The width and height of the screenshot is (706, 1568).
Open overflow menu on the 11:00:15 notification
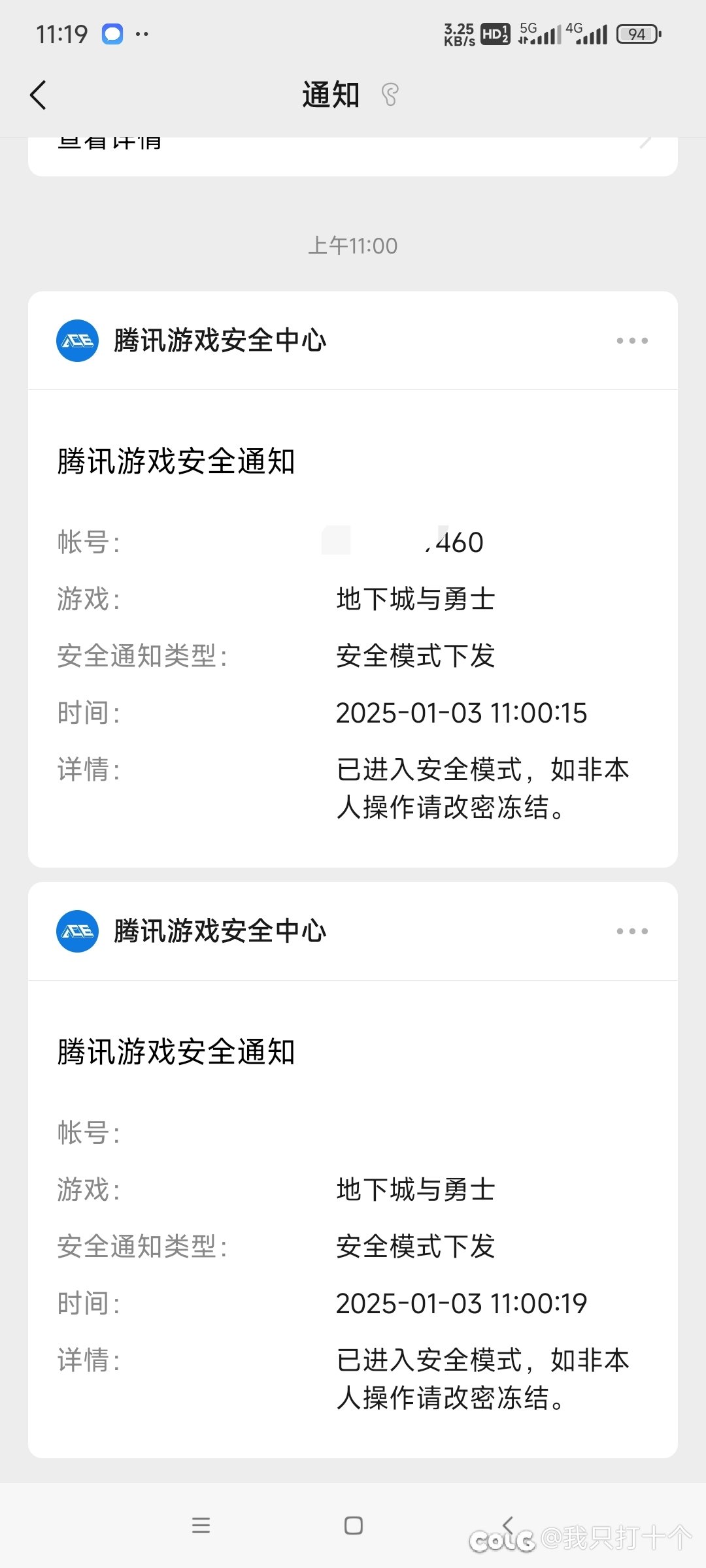[632, 340]
